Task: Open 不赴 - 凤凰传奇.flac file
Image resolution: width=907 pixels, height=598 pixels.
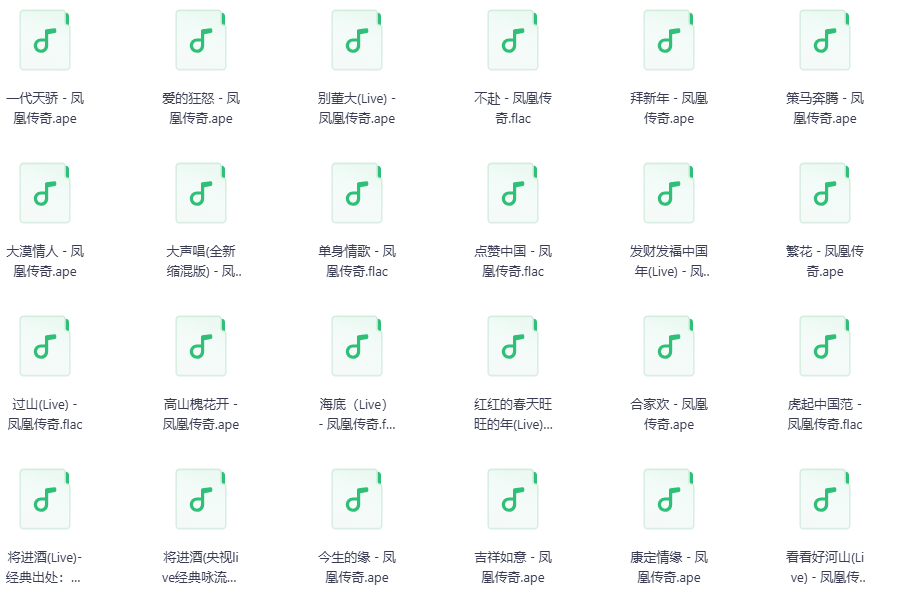Action: pyautogui.click(x=513, y=41)
